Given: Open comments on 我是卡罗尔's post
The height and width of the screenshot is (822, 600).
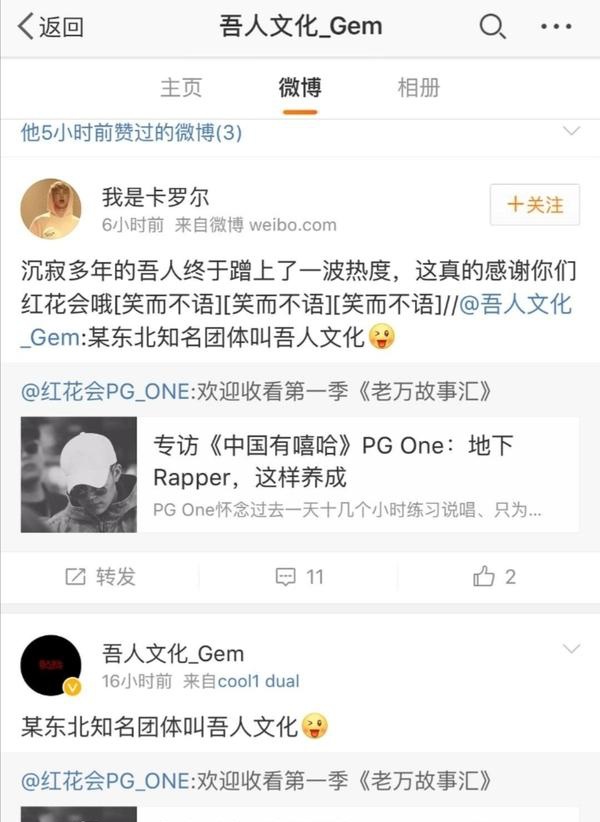Looking at the screenshot, I should click(299, 577).
